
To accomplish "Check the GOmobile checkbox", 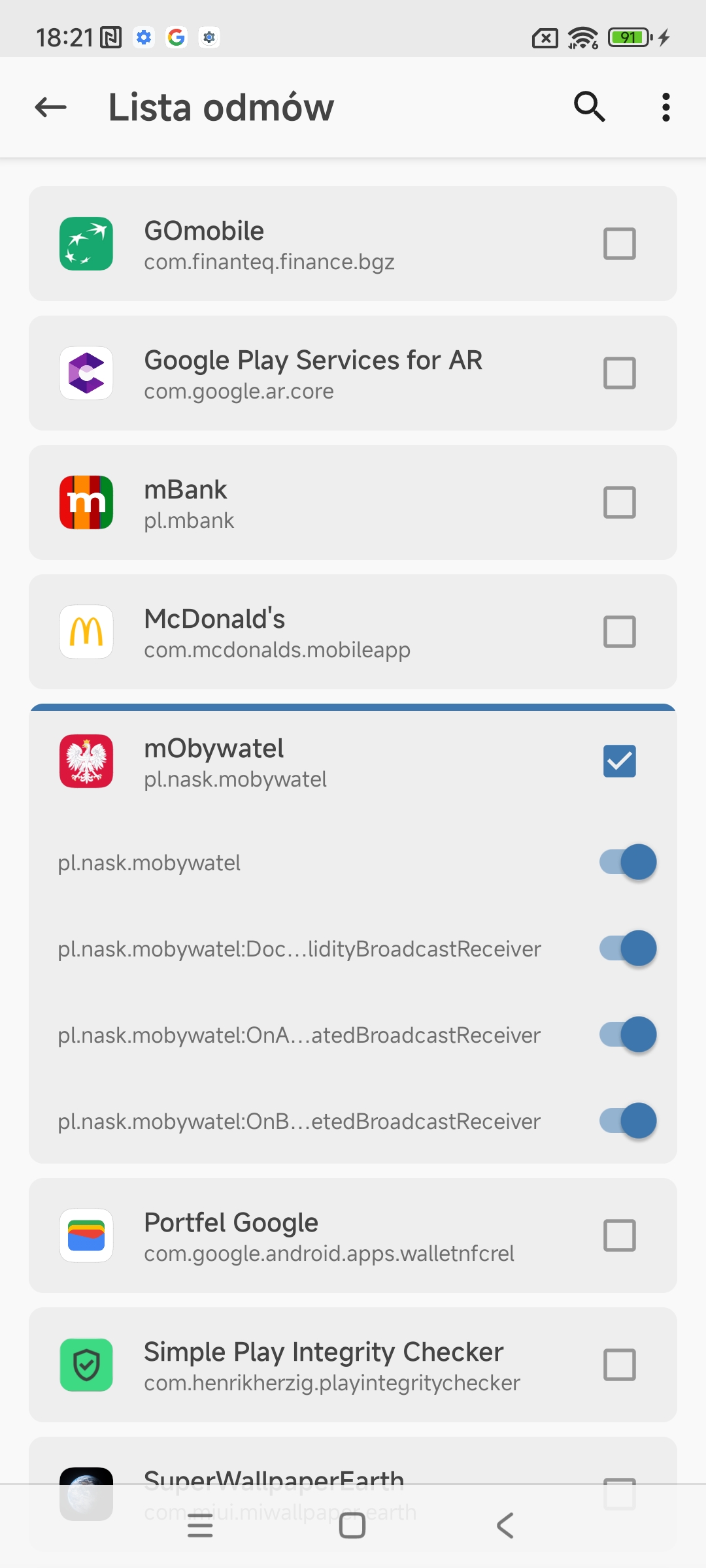I will (619, 244).
